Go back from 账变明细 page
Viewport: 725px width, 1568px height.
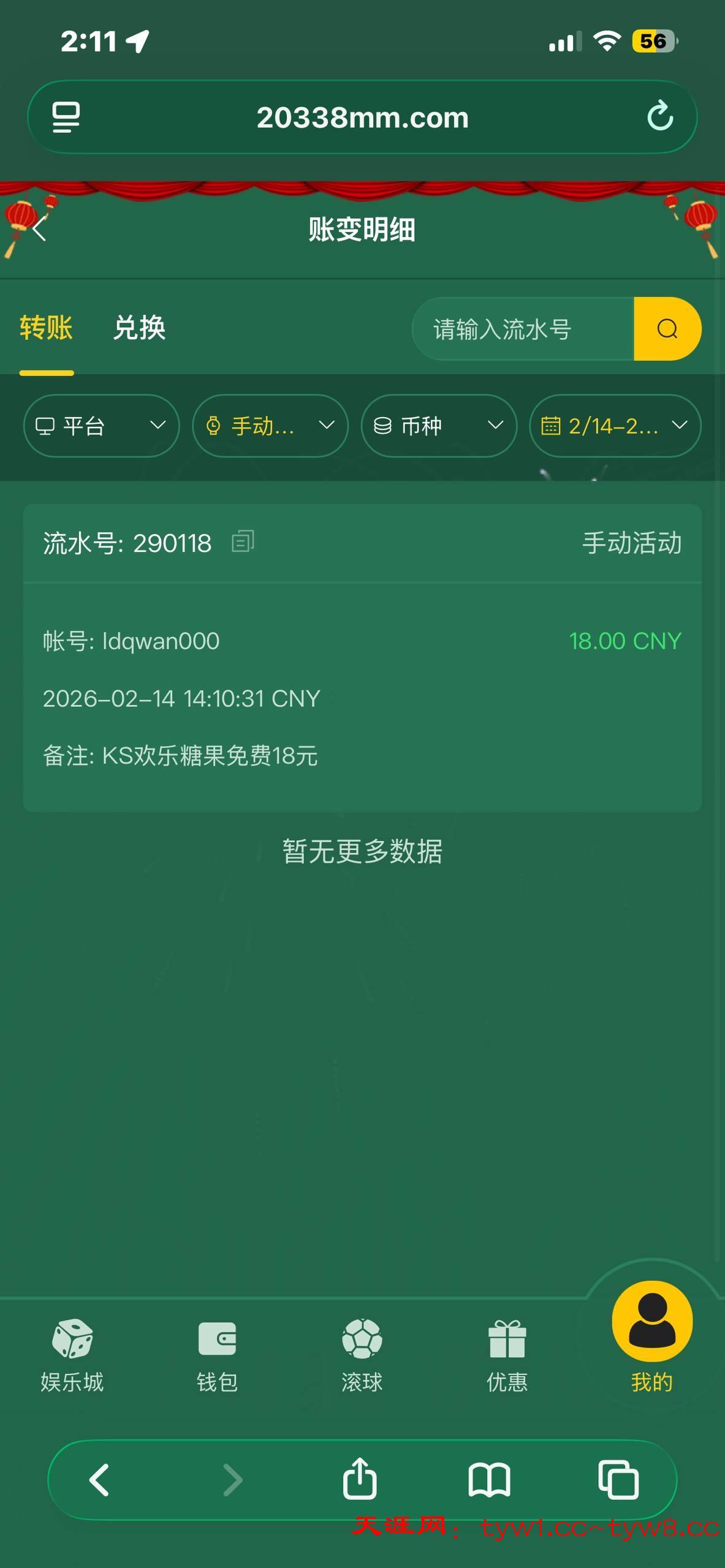[39, 230]
